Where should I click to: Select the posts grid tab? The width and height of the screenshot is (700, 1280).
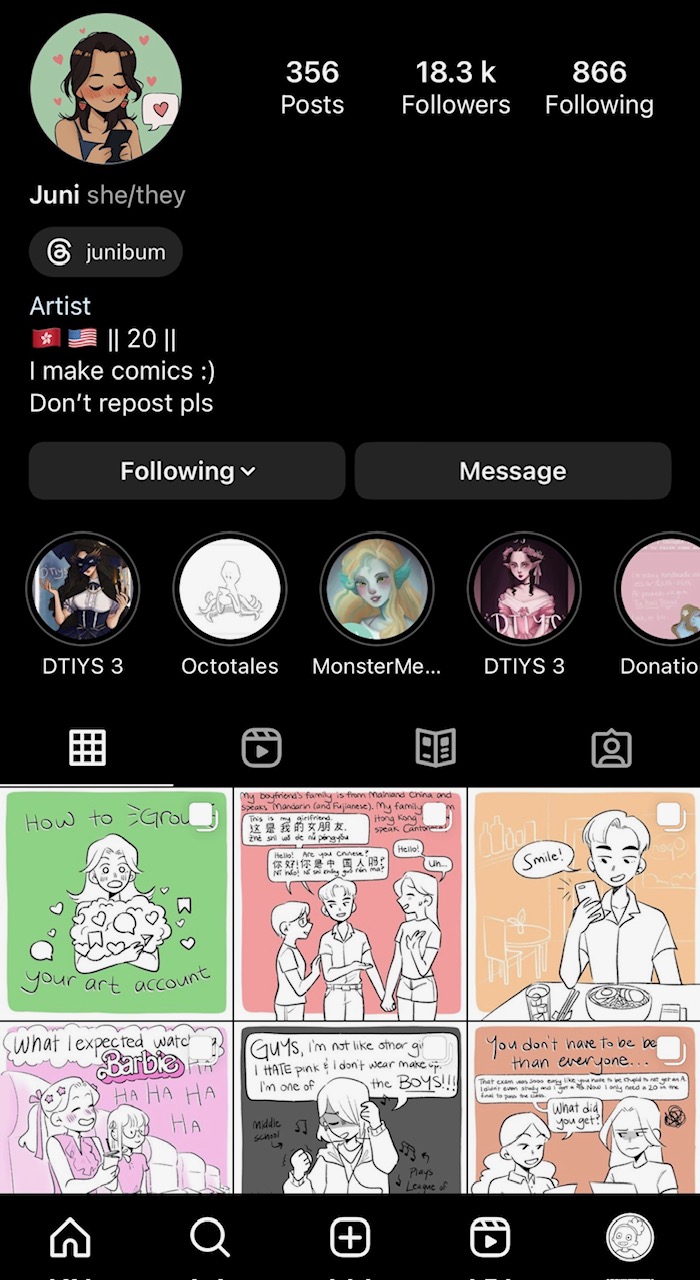click(x=87, y=748)
